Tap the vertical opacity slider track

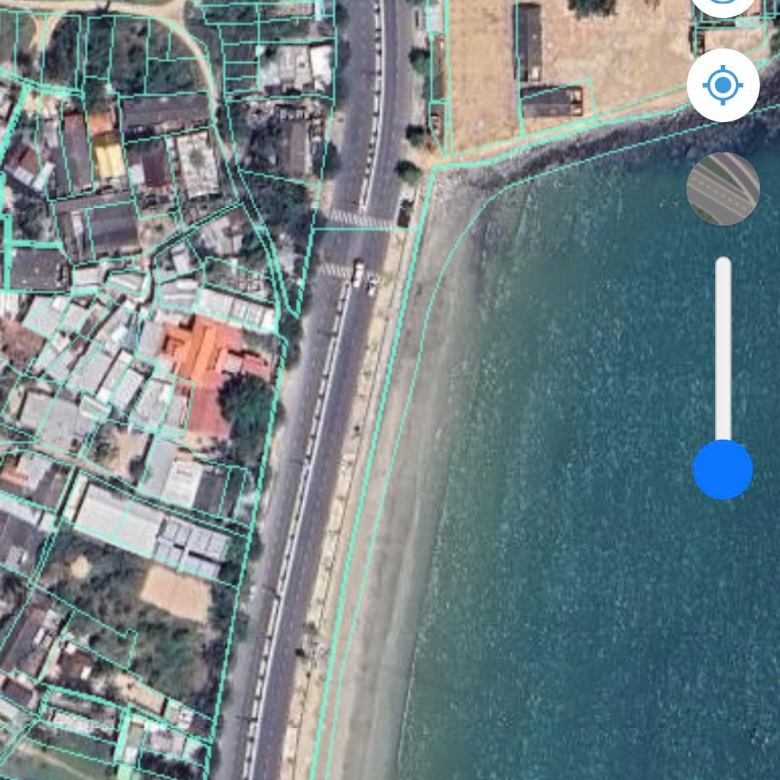(723, 350)
